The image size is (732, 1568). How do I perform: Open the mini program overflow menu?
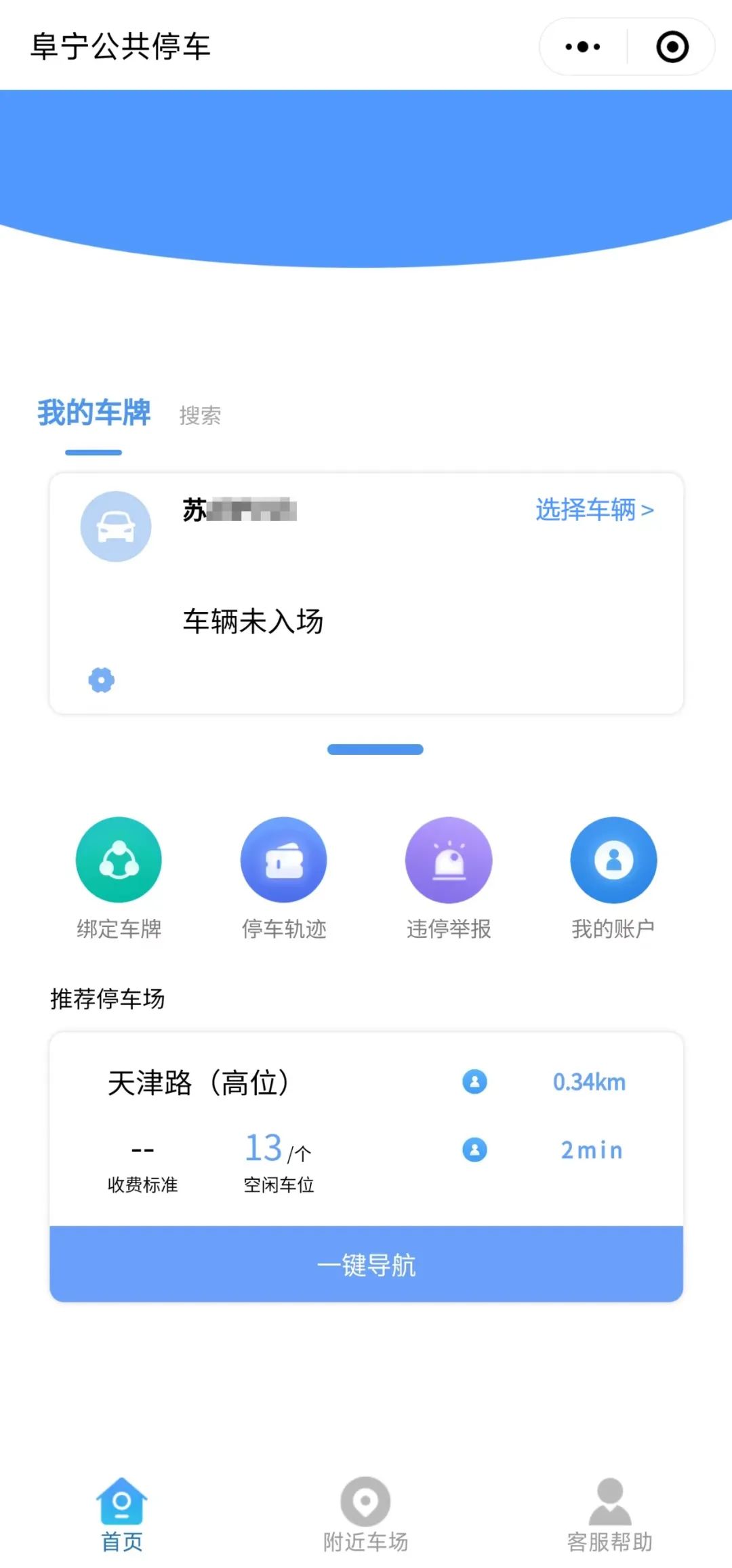tap(583, 47)
